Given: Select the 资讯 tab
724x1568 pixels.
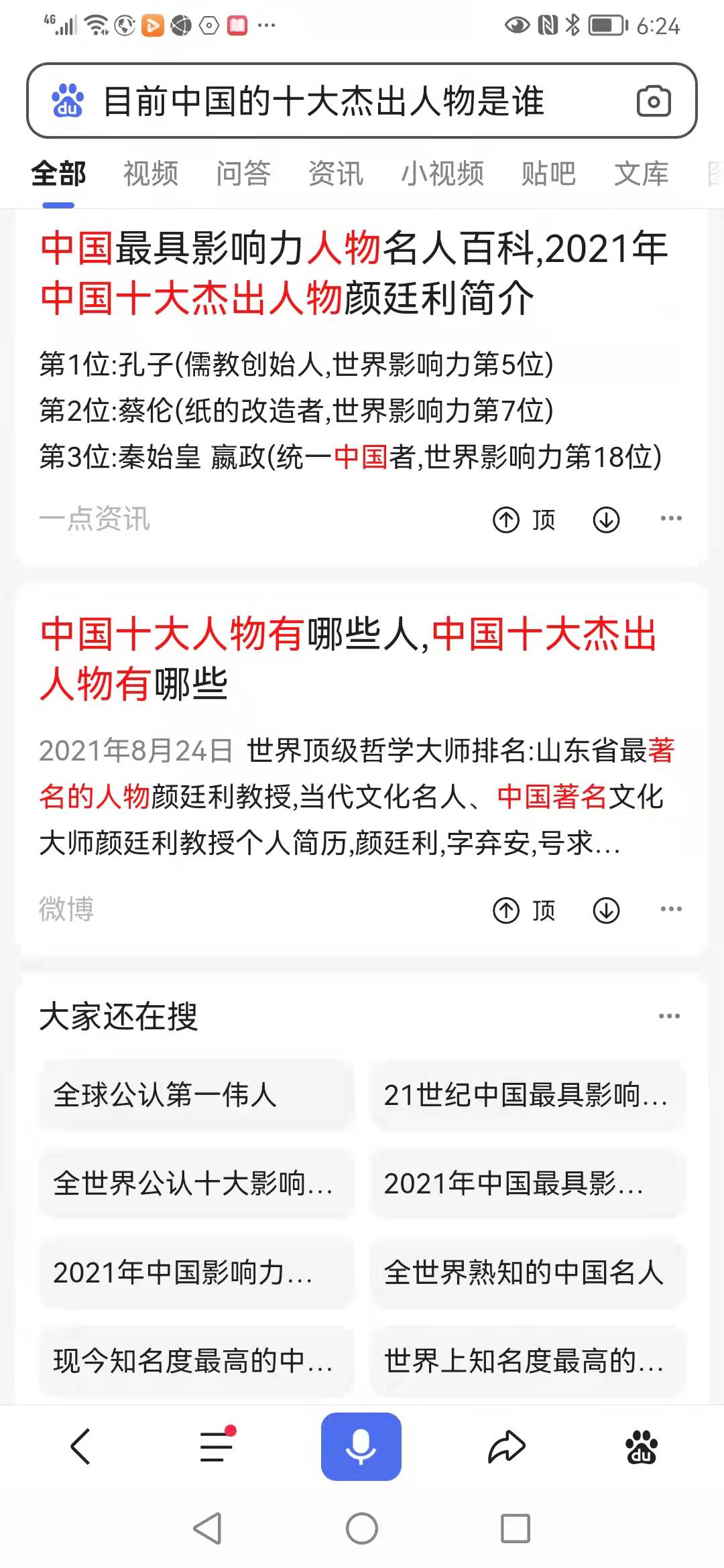Looking at the screenshot, I should pos(336,174).
